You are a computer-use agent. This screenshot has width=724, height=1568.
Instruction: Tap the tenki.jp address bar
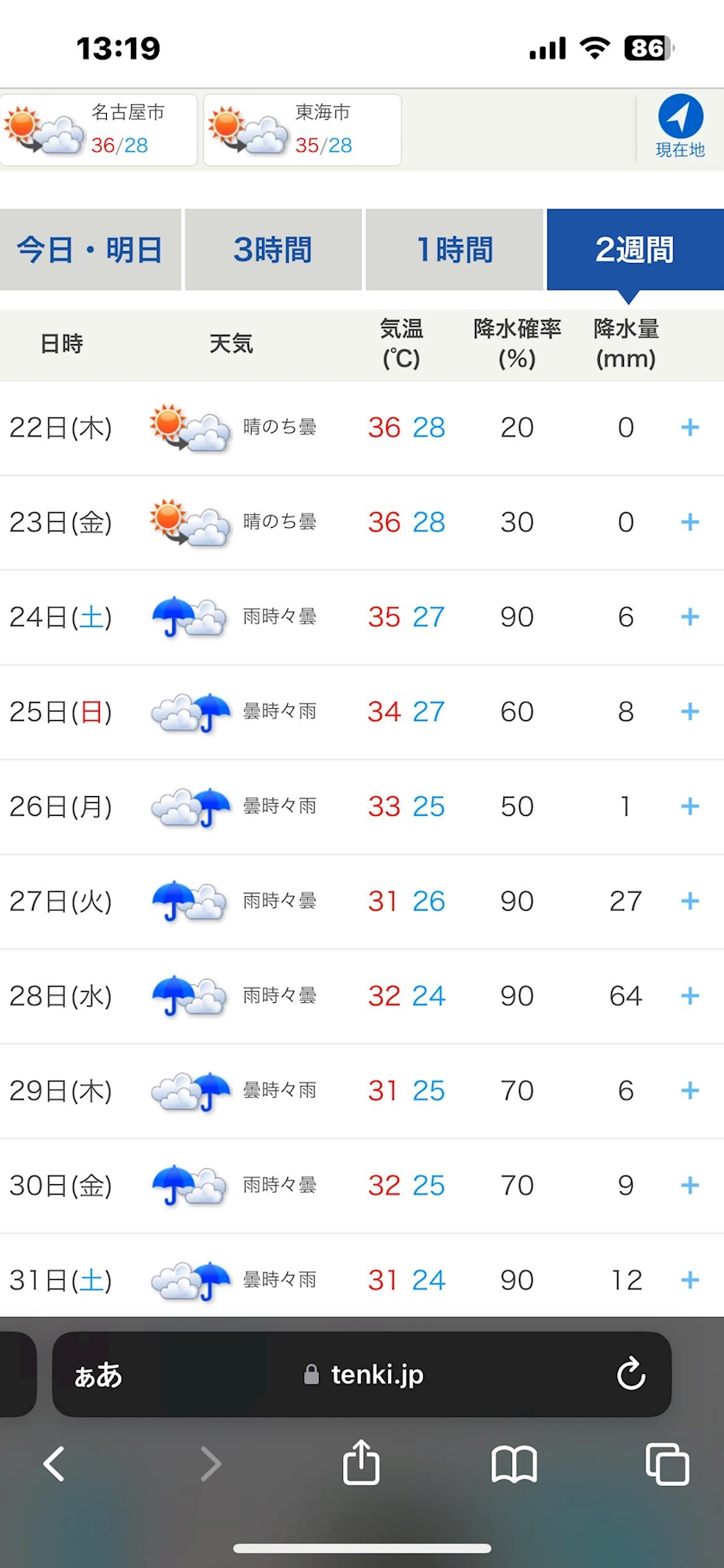pos(362,1375)
